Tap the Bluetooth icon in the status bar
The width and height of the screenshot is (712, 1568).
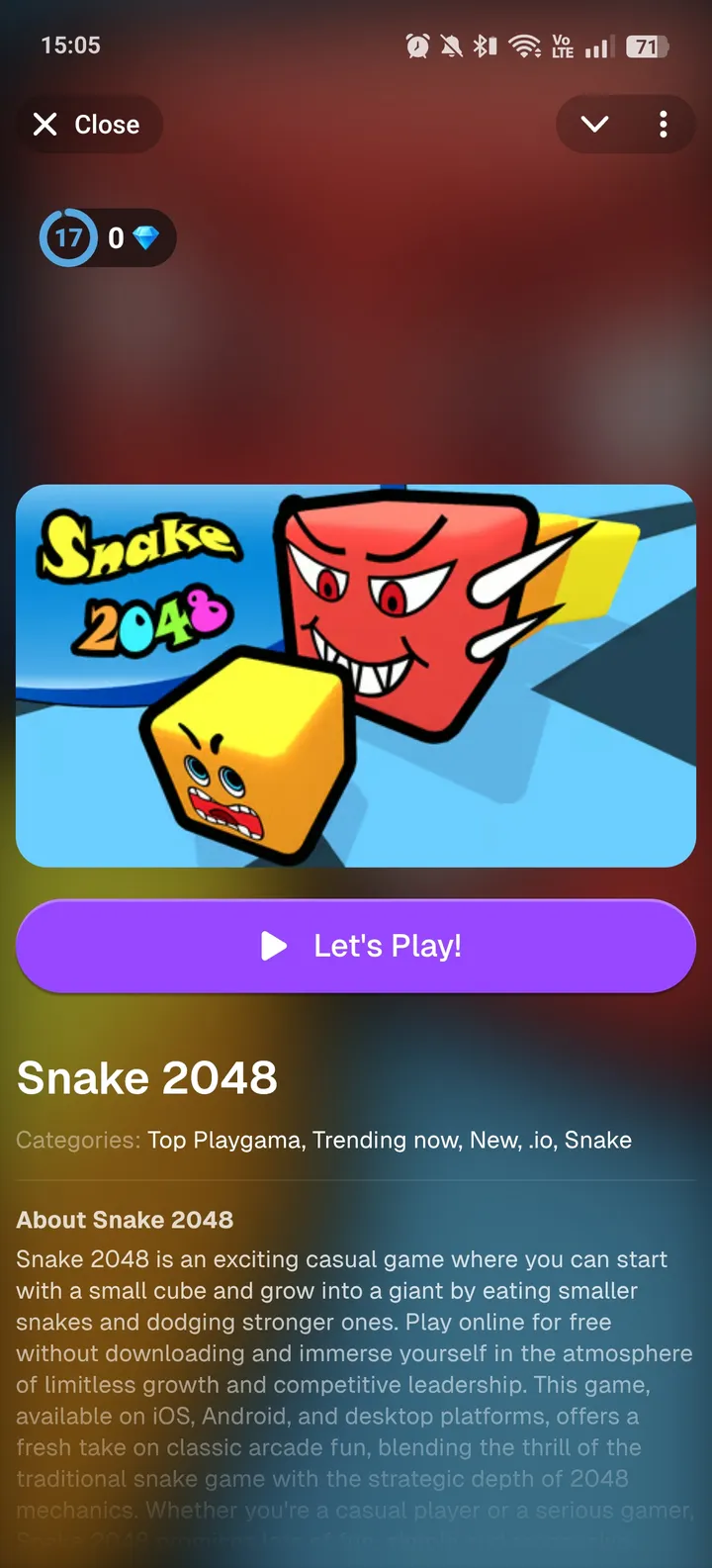click(482, 45)
